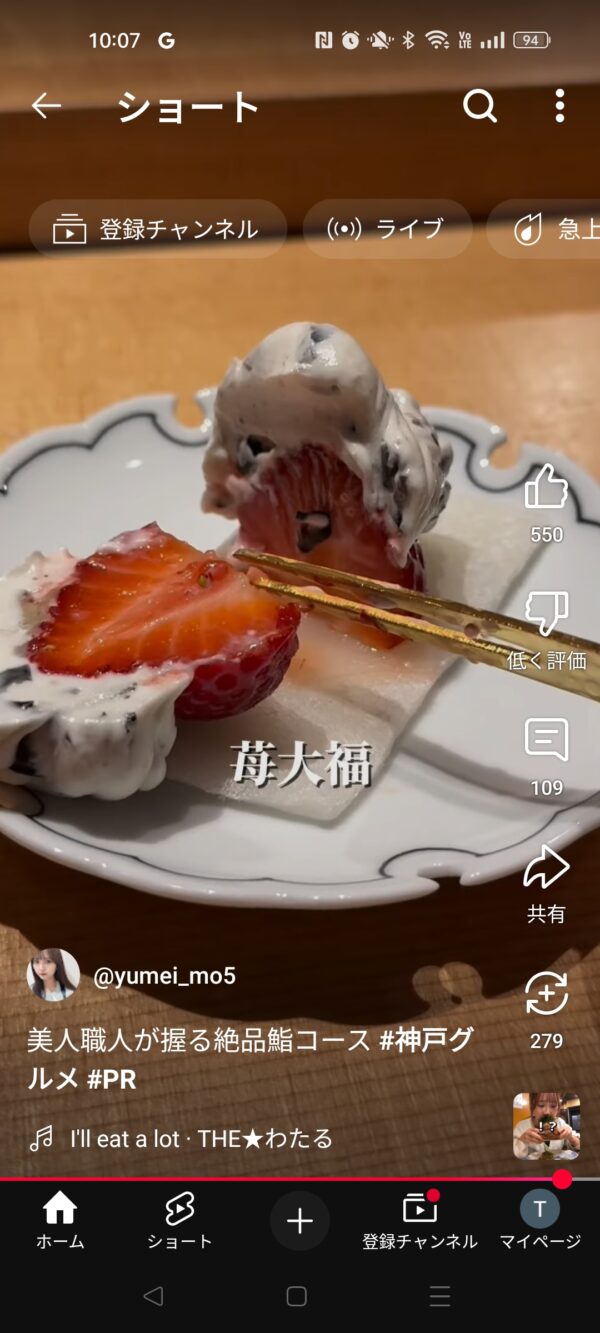This screenshot has width=600, height=1333.
Task: Dislike this Short (低く評価)
Action: (546, 614)
